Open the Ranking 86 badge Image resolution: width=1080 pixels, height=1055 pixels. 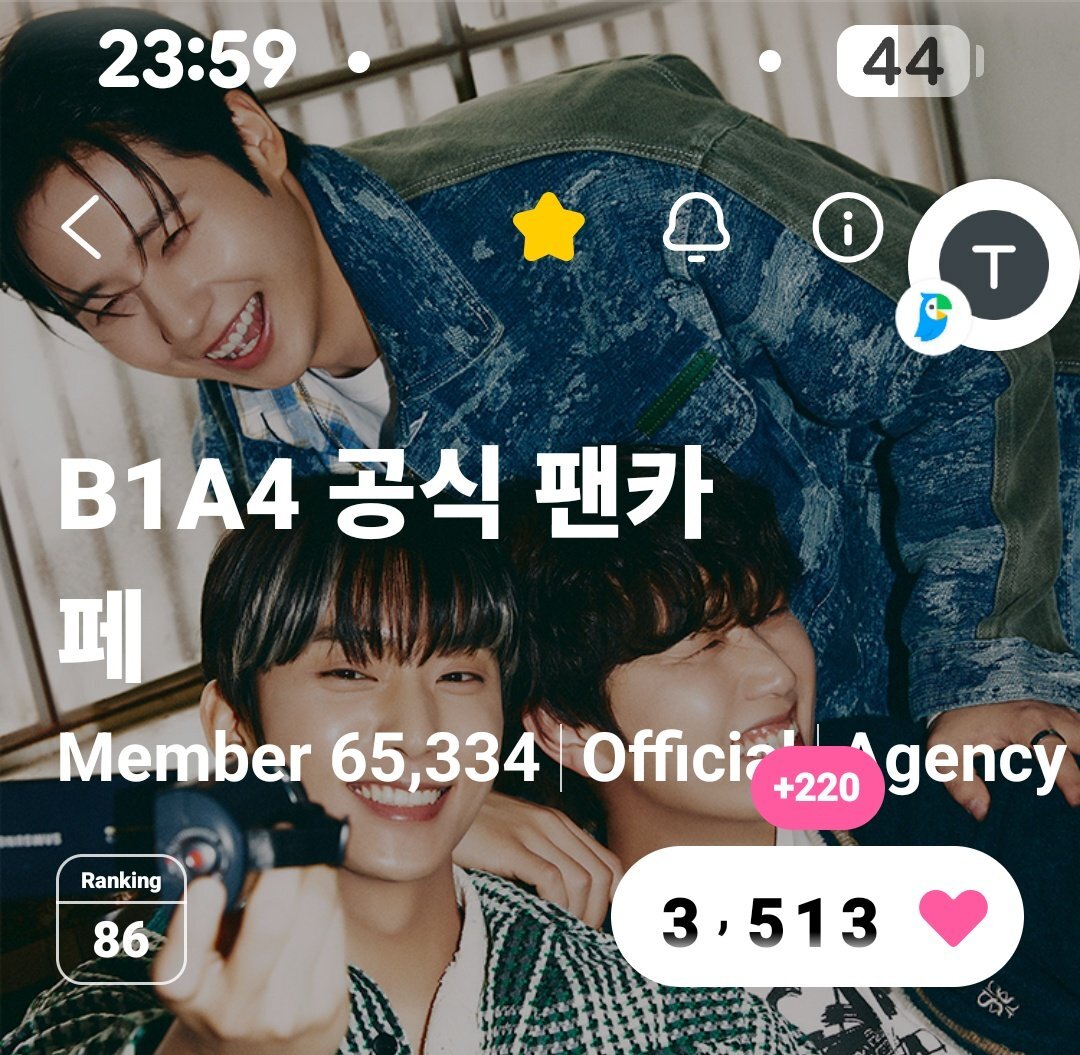[121, 919]
